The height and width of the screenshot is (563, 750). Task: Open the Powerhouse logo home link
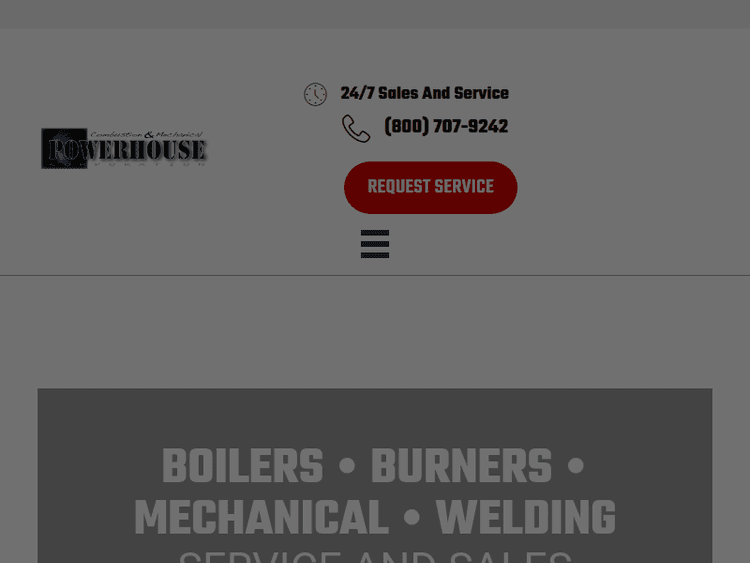[x=124, y=148]
